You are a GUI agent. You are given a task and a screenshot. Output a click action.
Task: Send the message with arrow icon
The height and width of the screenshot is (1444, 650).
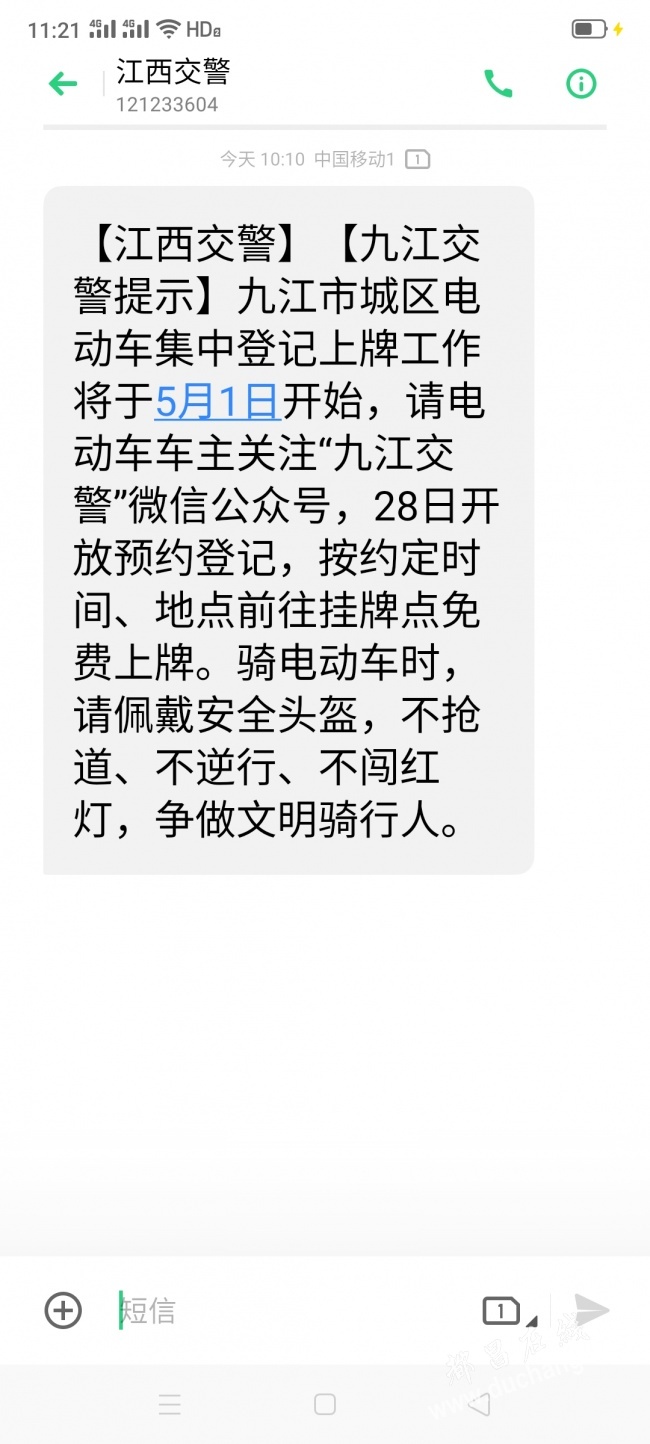[x=591, y=1310]
